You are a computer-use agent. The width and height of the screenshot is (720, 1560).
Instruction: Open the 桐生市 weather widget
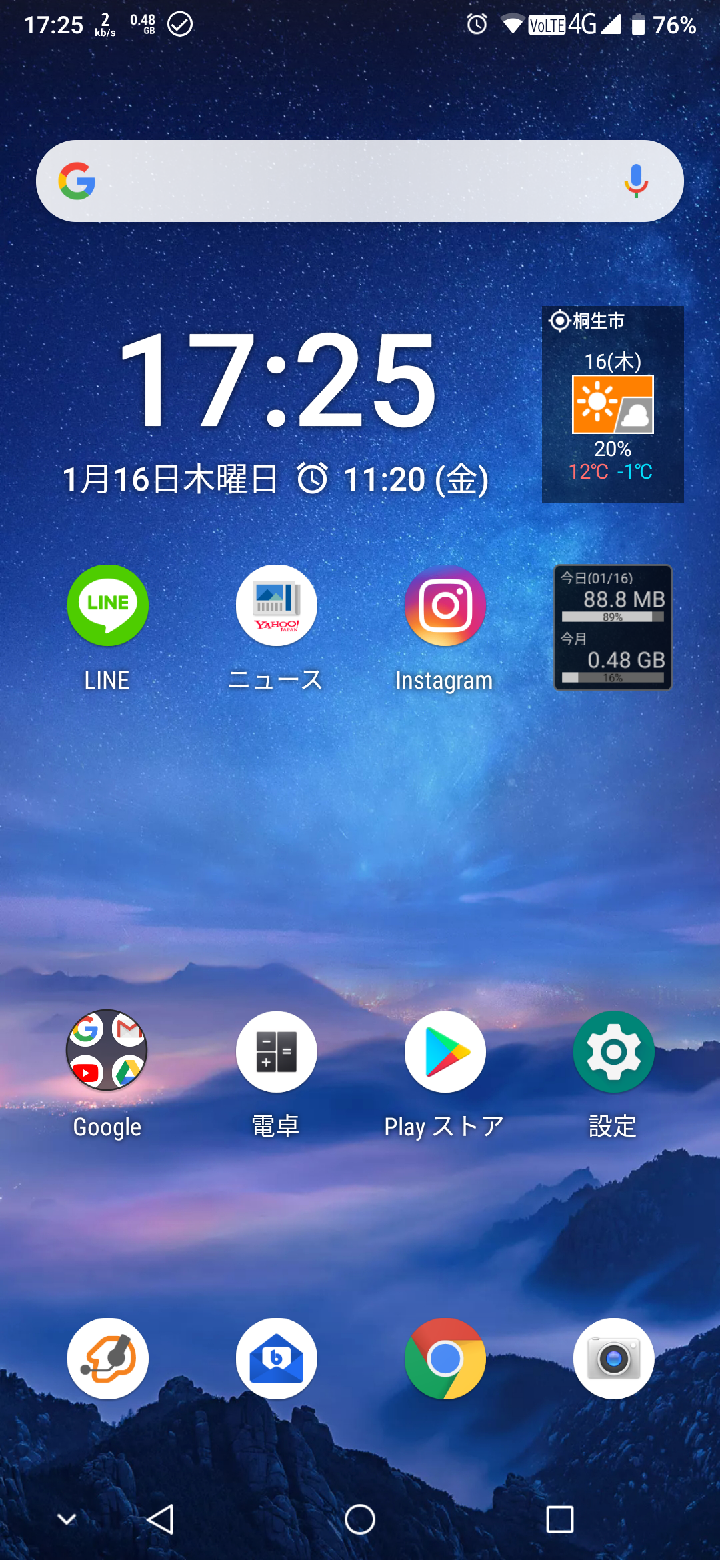click(612, 404)
